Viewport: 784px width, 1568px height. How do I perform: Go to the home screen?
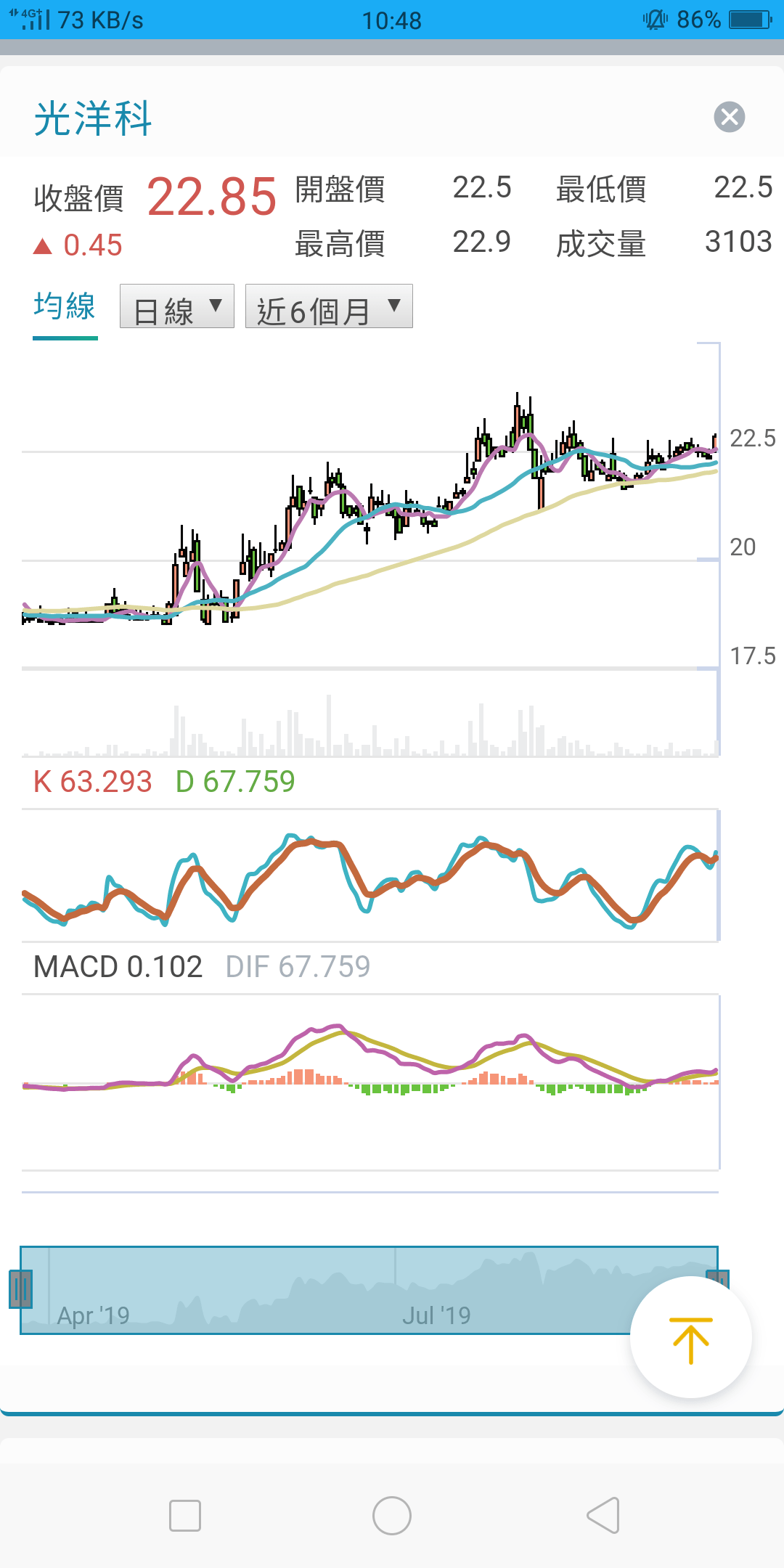tap(392, 1516)
